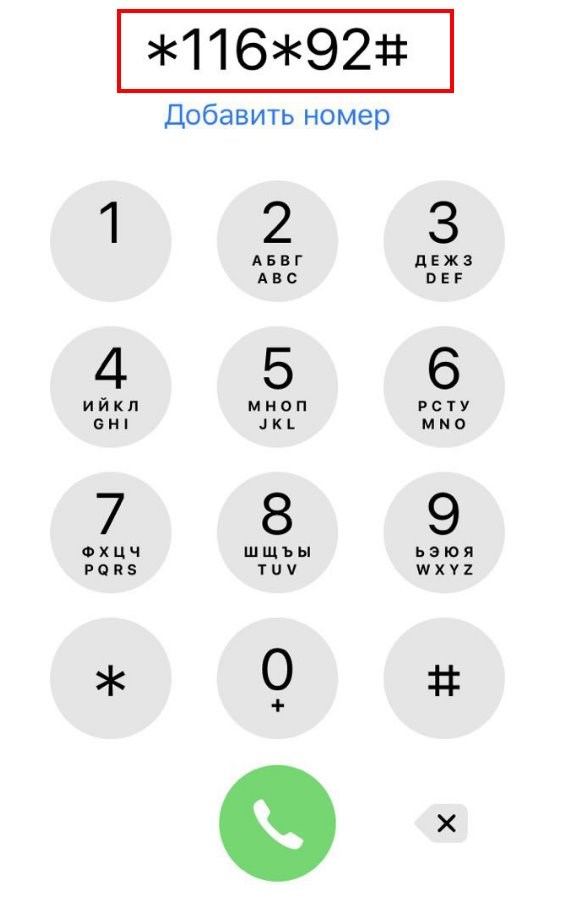The image size is (570, 923).
Task: Tap the 0 key with plus
Action: [277, 678]
